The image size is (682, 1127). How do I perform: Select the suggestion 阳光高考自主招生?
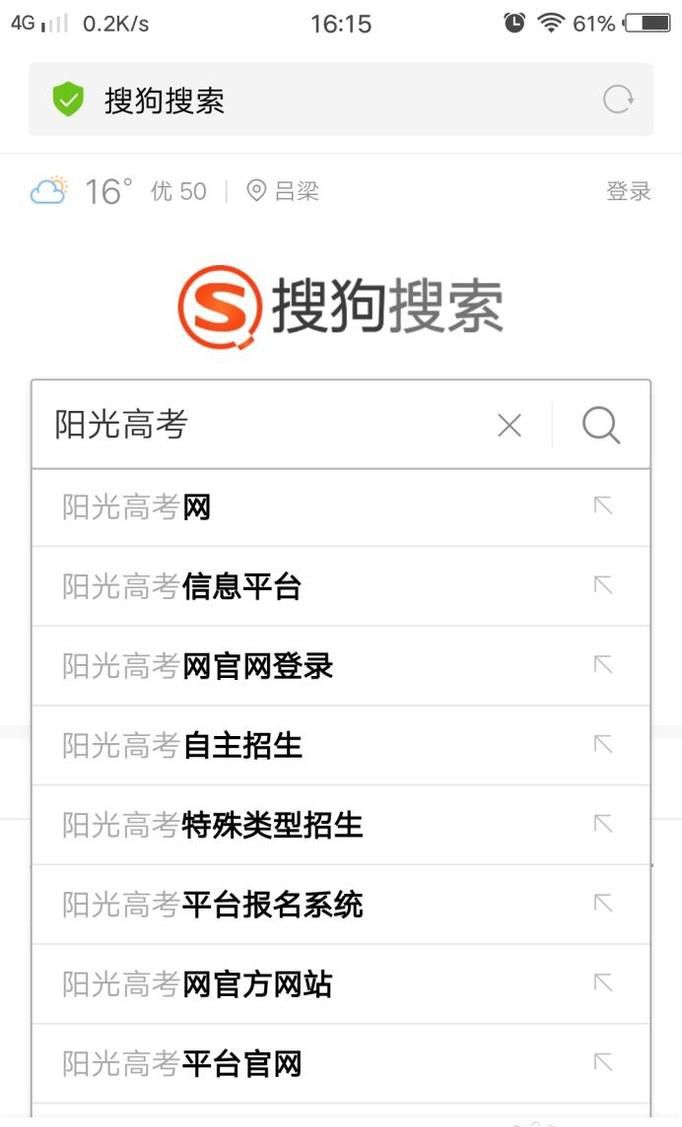[x=300, y=746]
